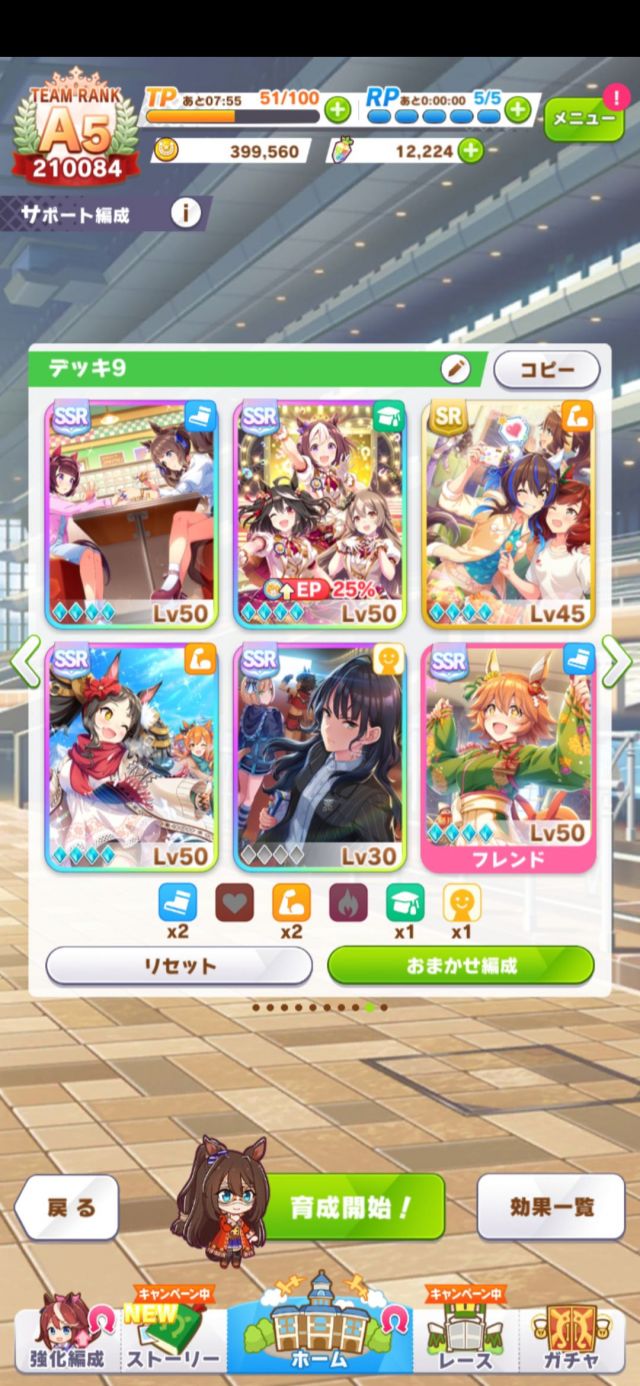Switch to the レース tab
Image resolution: width=640 pixels, height=1386 pixels.
click(465, 1343)
